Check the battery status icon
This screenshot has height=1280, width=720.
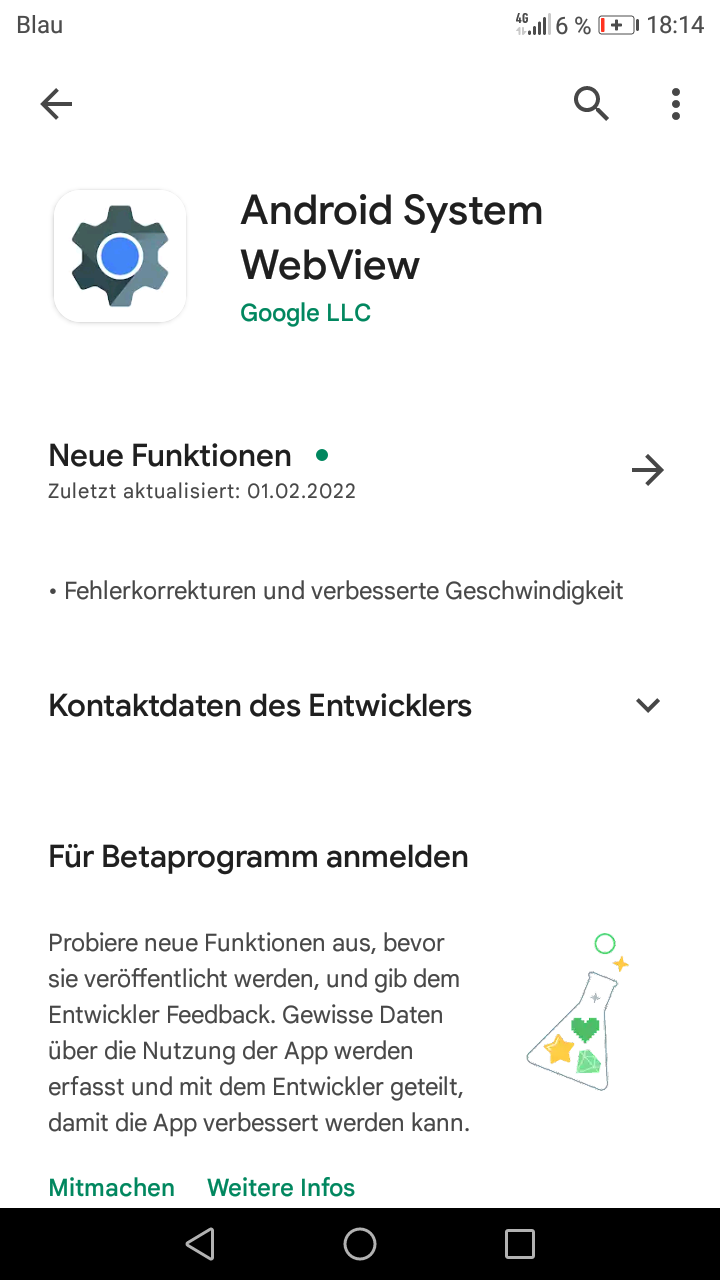click(x=619, y=26)
